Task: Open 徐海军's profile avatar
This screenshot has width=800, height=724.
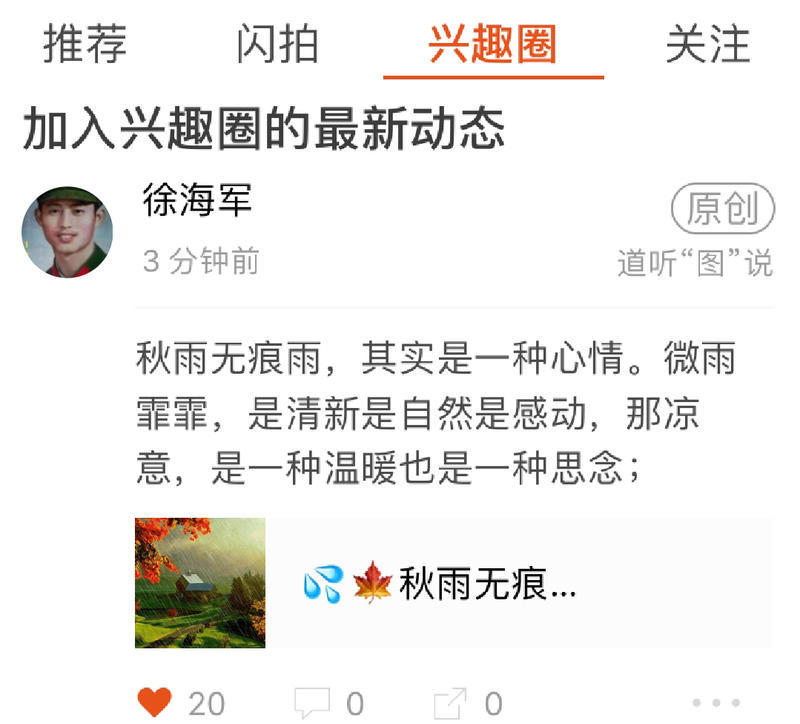Action: [67, 232]
